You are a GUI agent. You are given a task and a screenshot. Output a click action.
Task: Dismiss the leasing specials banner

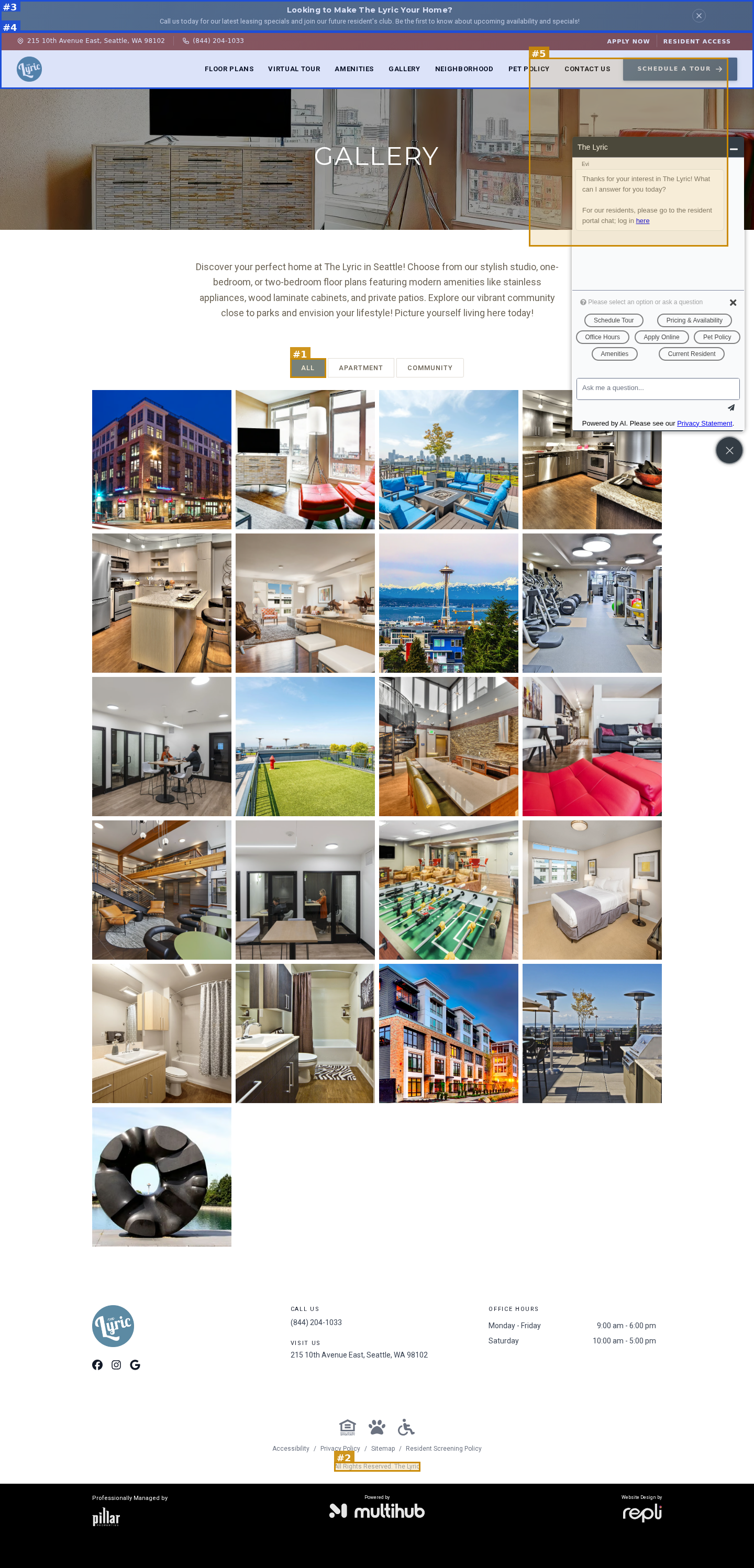(x=698, y=16)
